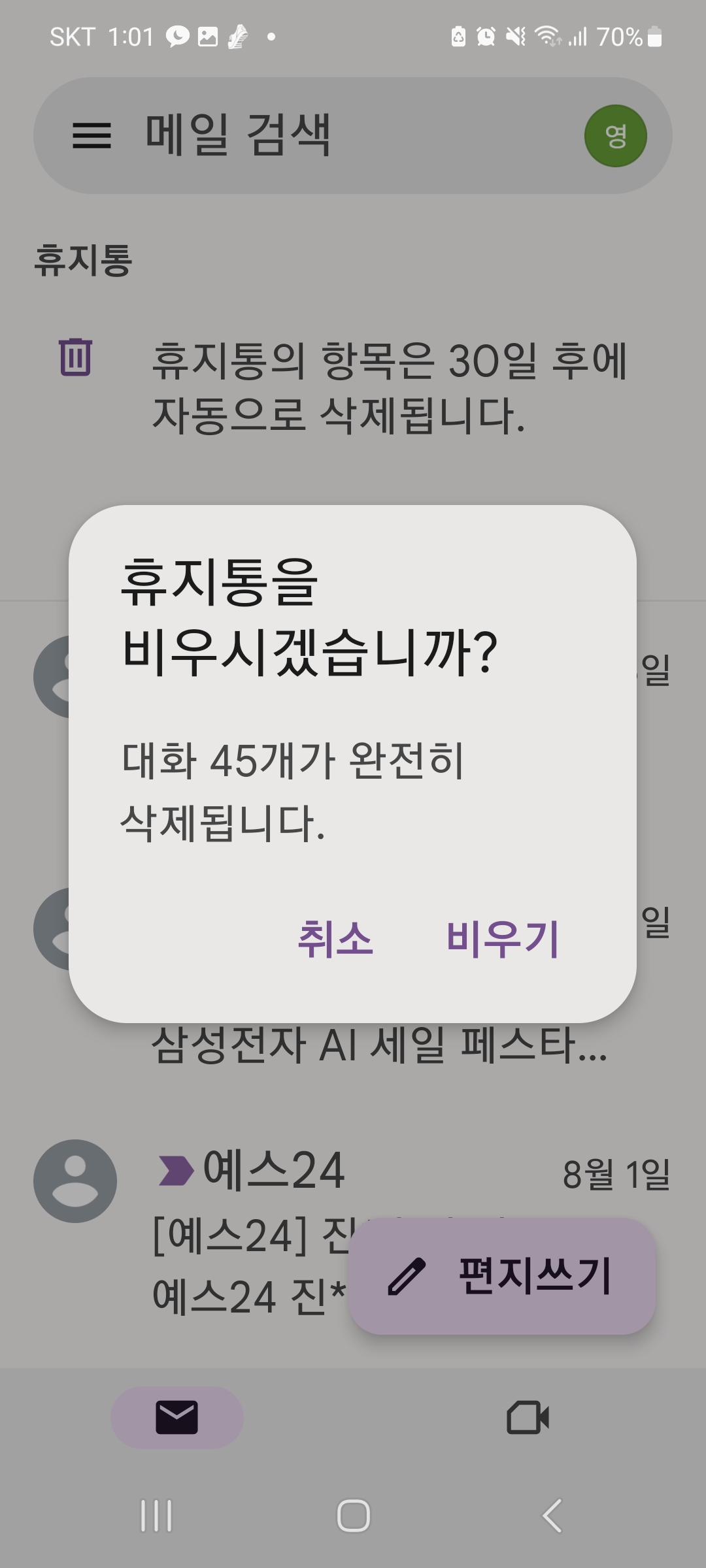
Task: Switch to the Mail tab
Action: click(176, 1418)
